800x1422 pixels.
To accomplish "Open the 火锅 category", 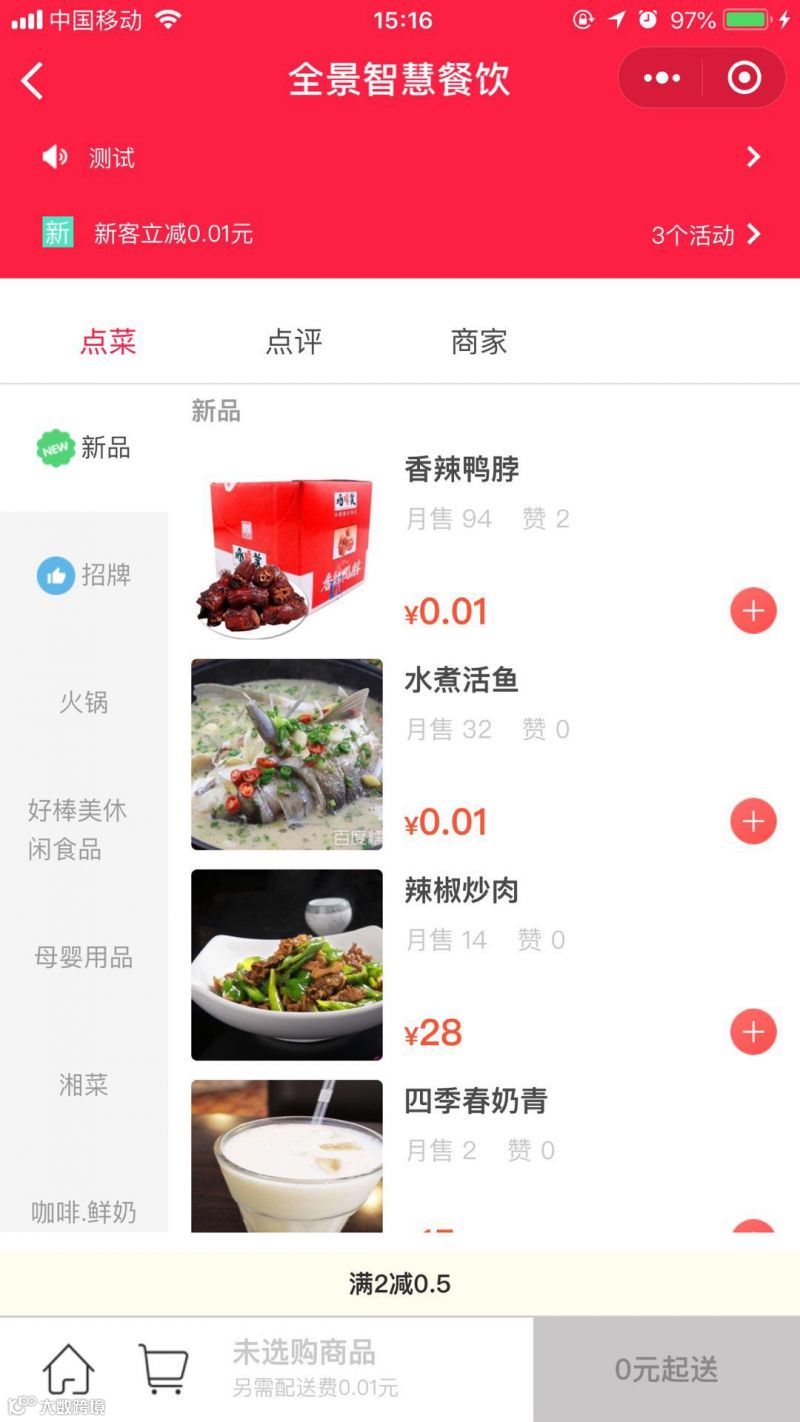I will click(x=84, y=702).
